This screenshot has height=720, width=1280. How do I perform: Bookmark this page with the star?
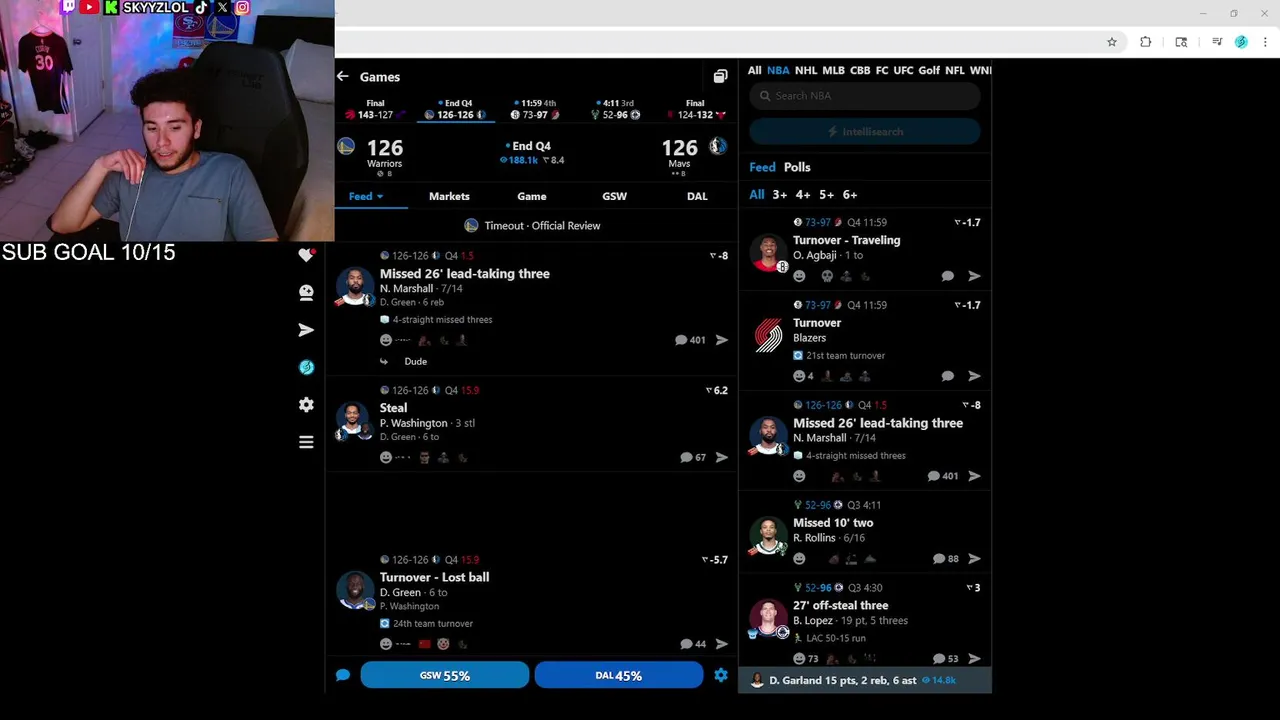[1111, 42]
